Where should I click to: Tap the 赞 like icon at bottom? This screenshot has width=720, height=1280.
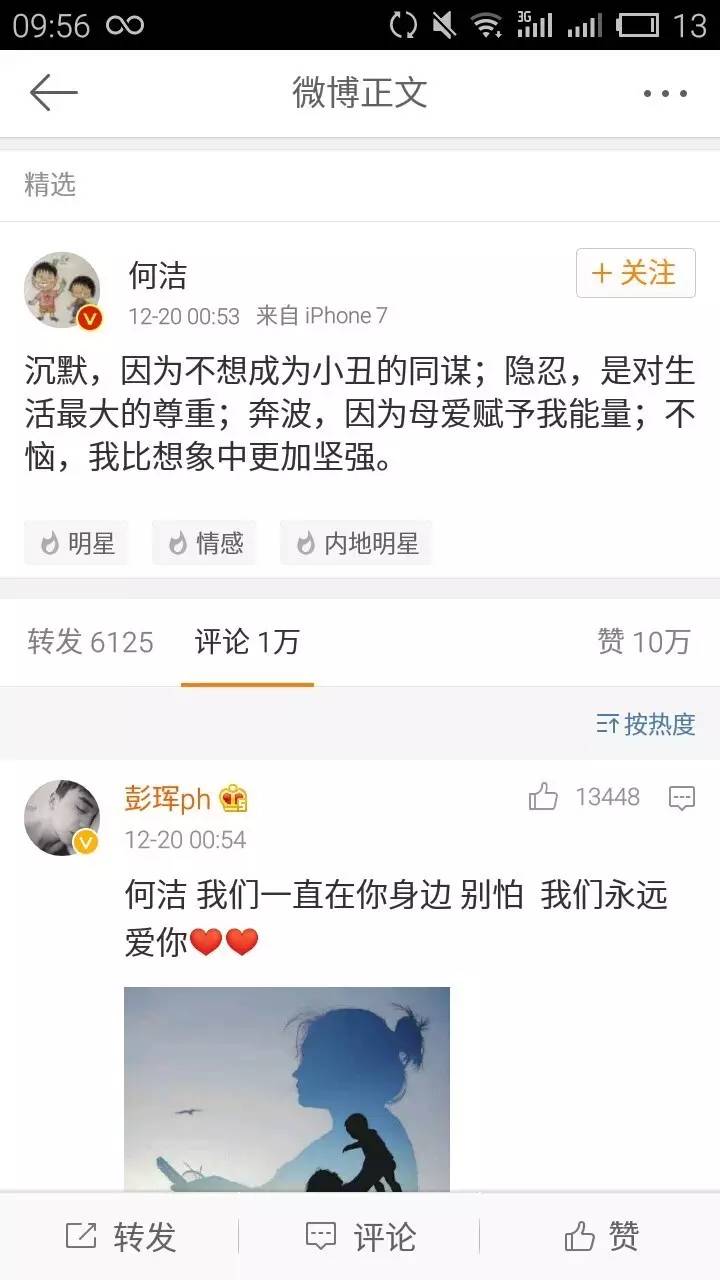(600, 1236)
